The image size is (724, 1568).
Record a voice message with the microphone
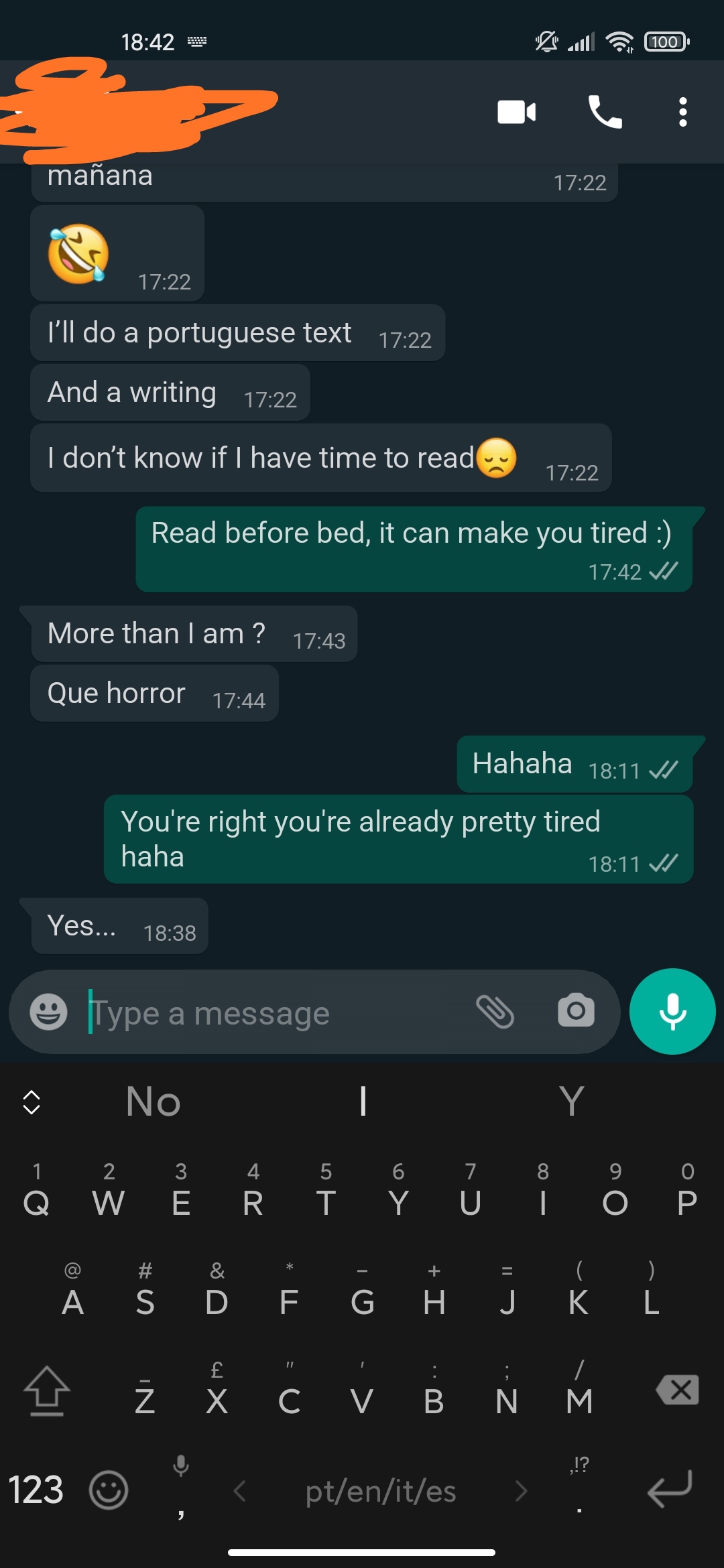(x=672, y=1011)
